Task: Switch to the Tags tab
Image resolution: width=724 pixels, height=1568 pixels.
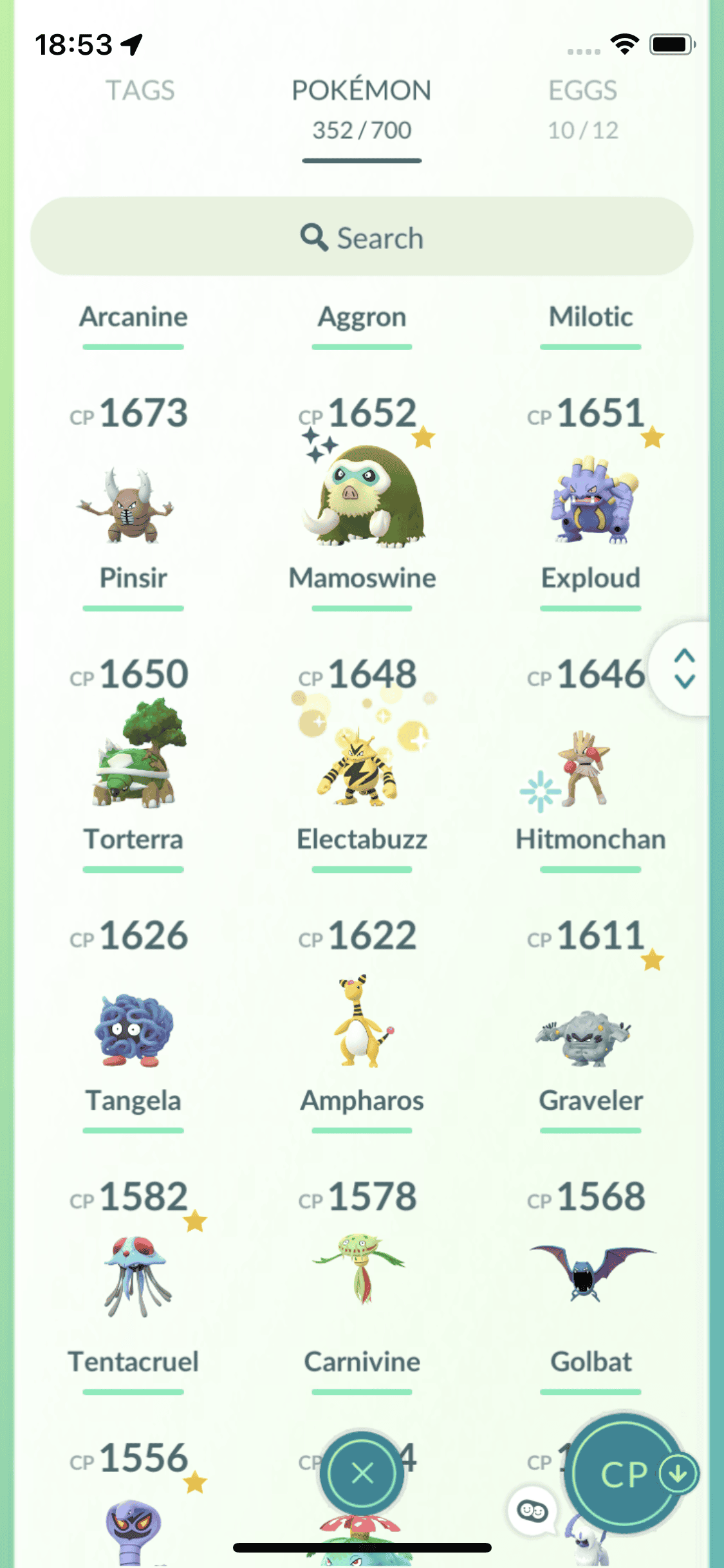Action: [140, 91]
